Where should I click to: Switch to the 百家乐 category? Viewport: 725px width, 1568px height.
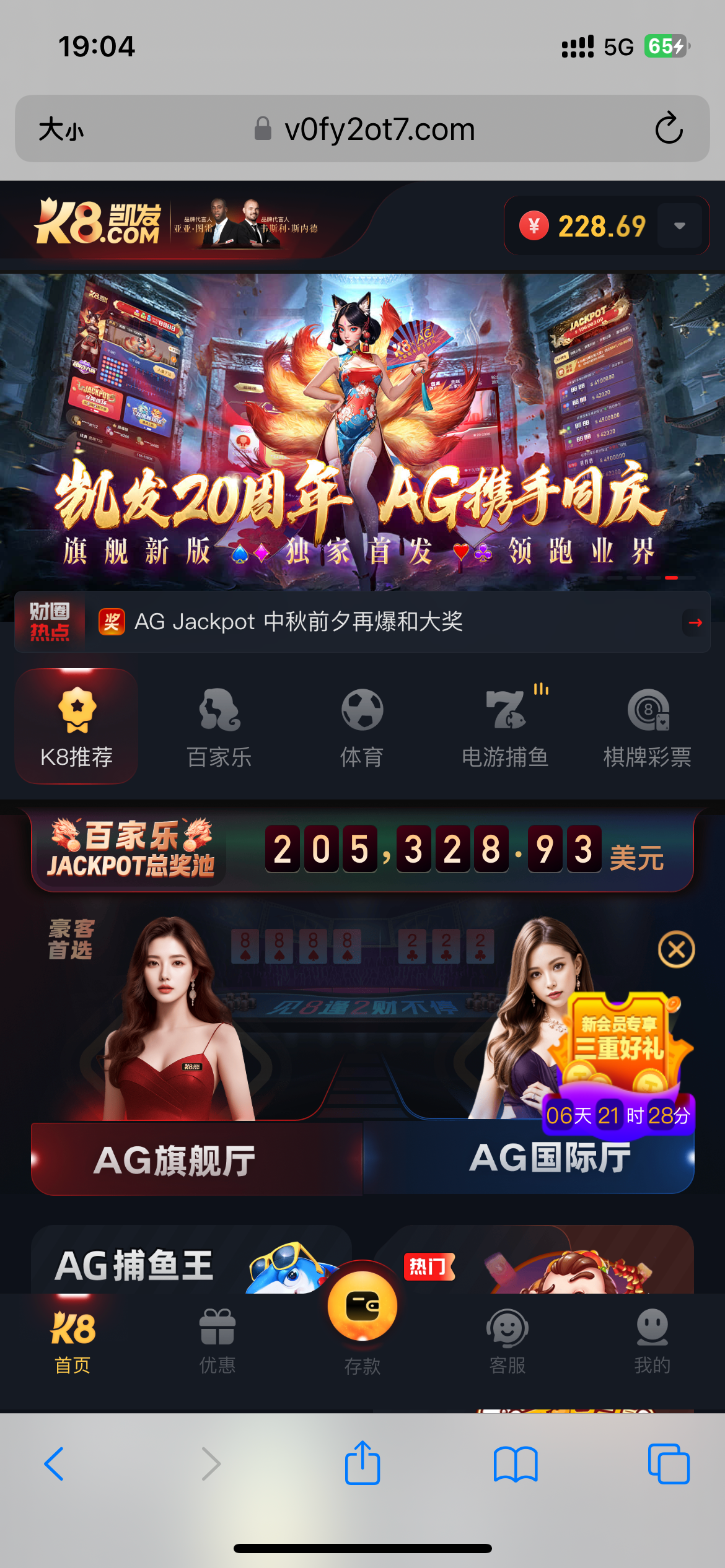tap(219, 727)
